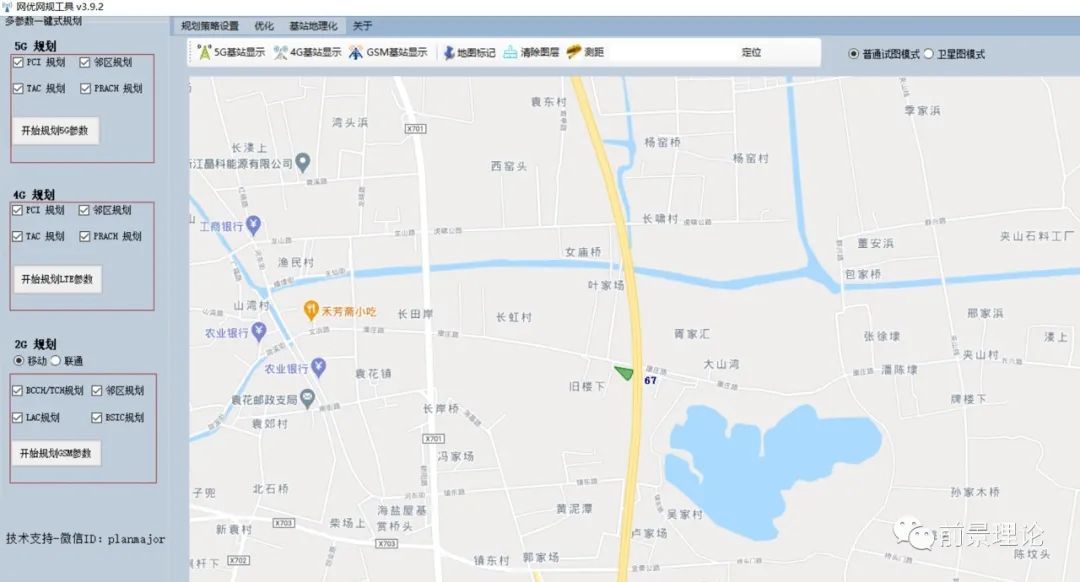Screen dimensions: 1080x582
Task: Choose the 联通 operator option
Action: coord(56,361)
